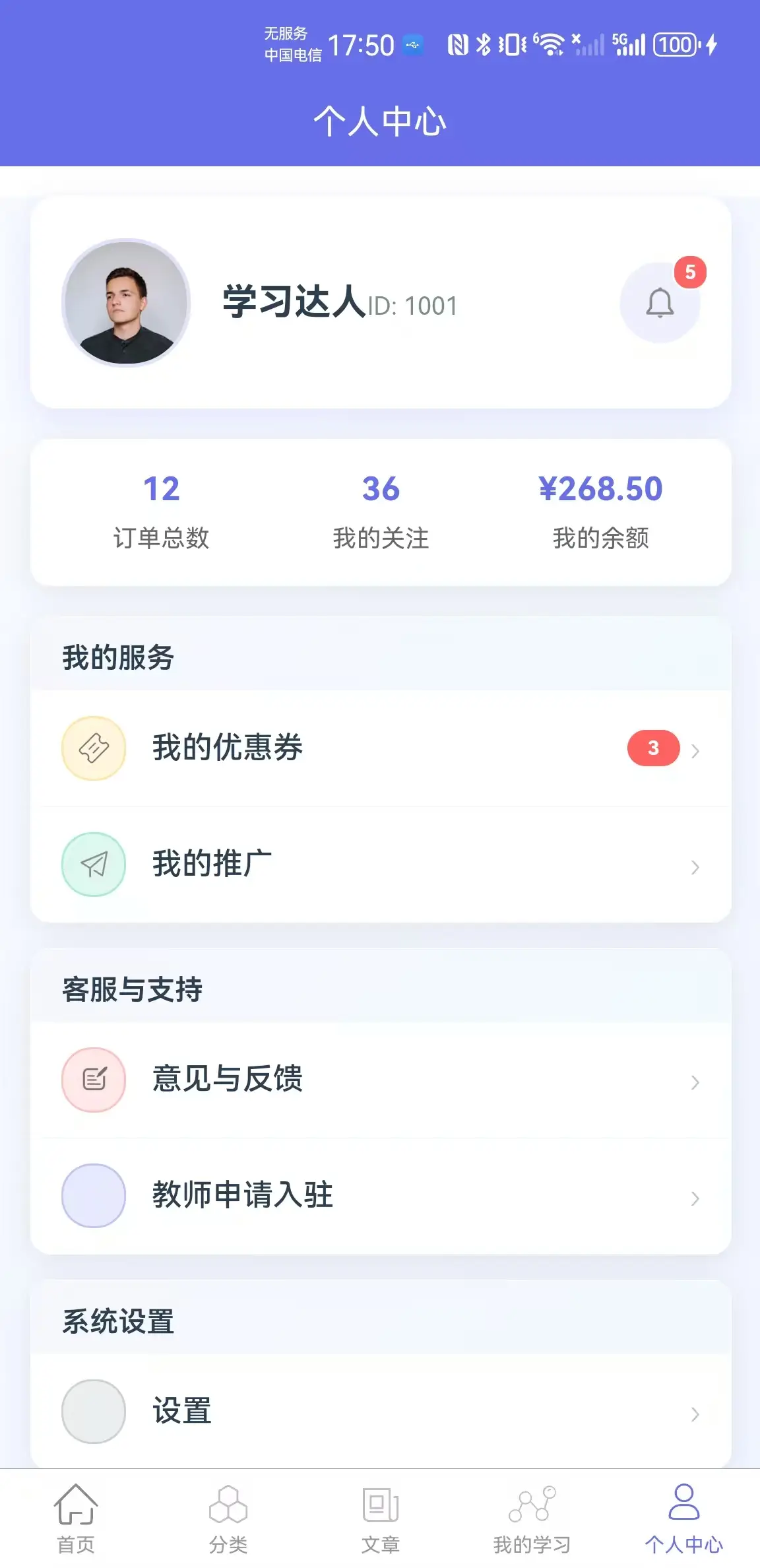Check 我的余额 balance
This screenshot has width=760, height=1568.
click(x=600, y=511)
